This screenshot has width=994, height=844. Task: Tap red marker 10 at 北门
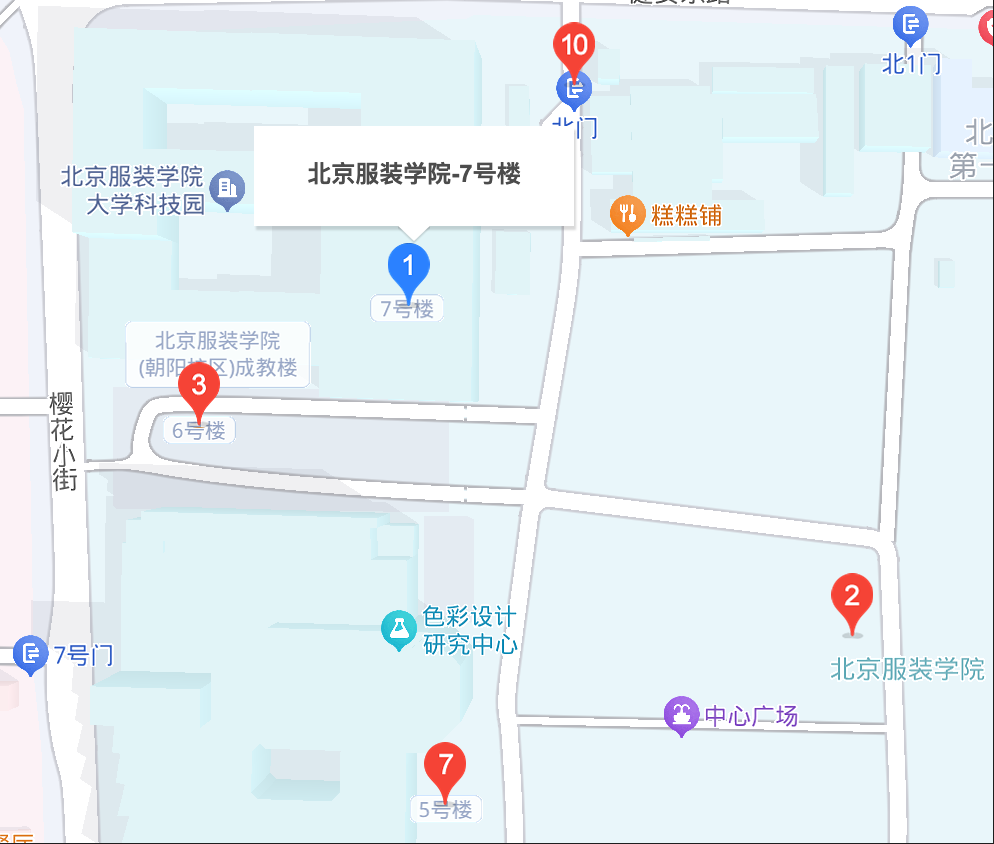(574, 45)
